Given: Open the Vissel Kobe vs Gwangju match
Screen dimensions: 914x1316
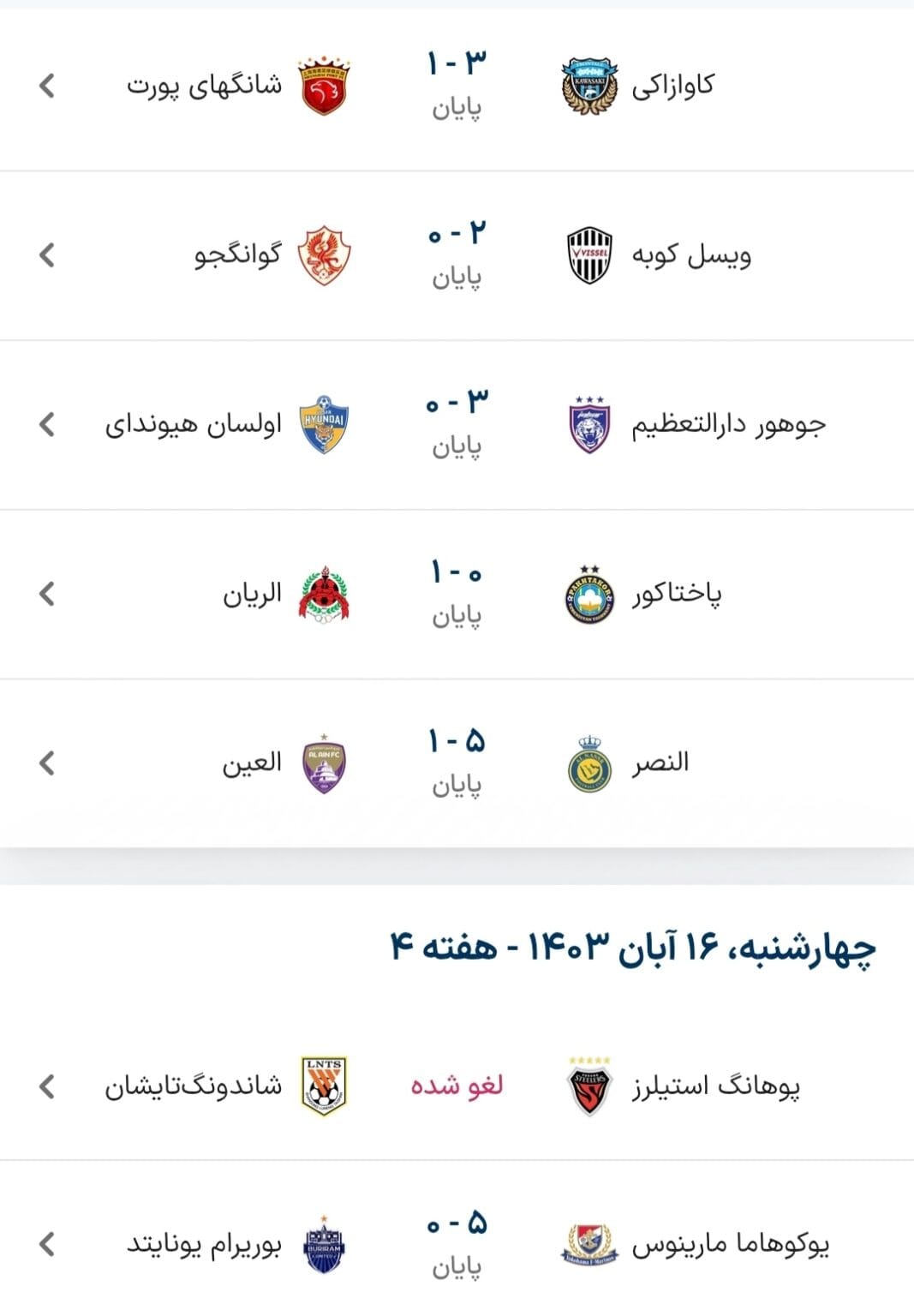Looking at the screenshot, I should pyautogui.click(x=457, y=255).
